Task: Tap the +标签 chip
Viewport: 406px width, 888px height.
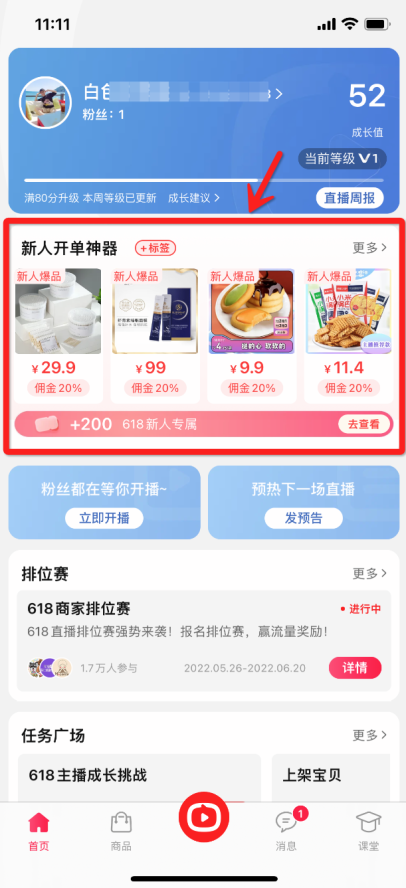Action: (156, 247)
